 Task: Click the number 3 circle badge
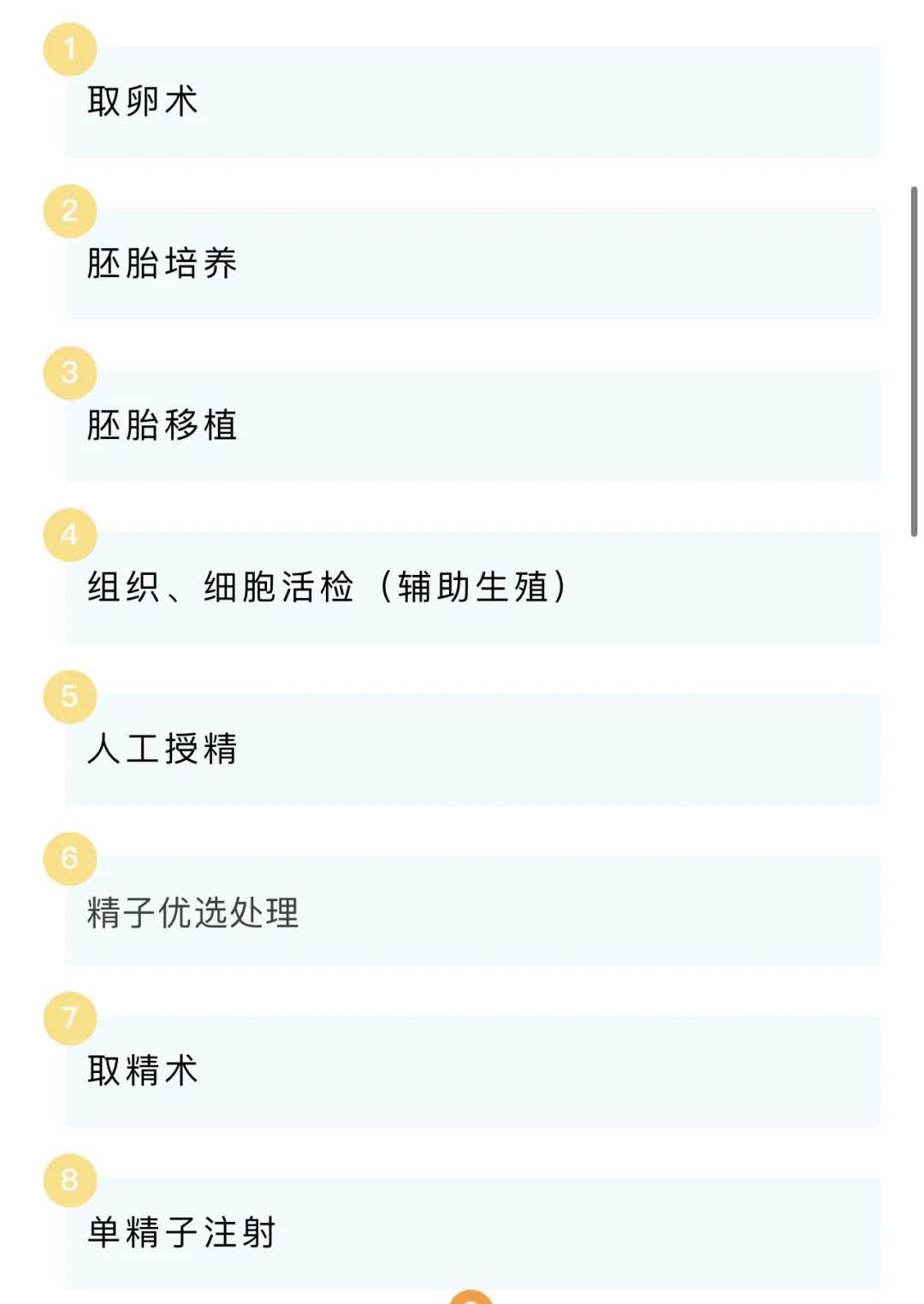(69, 374)
